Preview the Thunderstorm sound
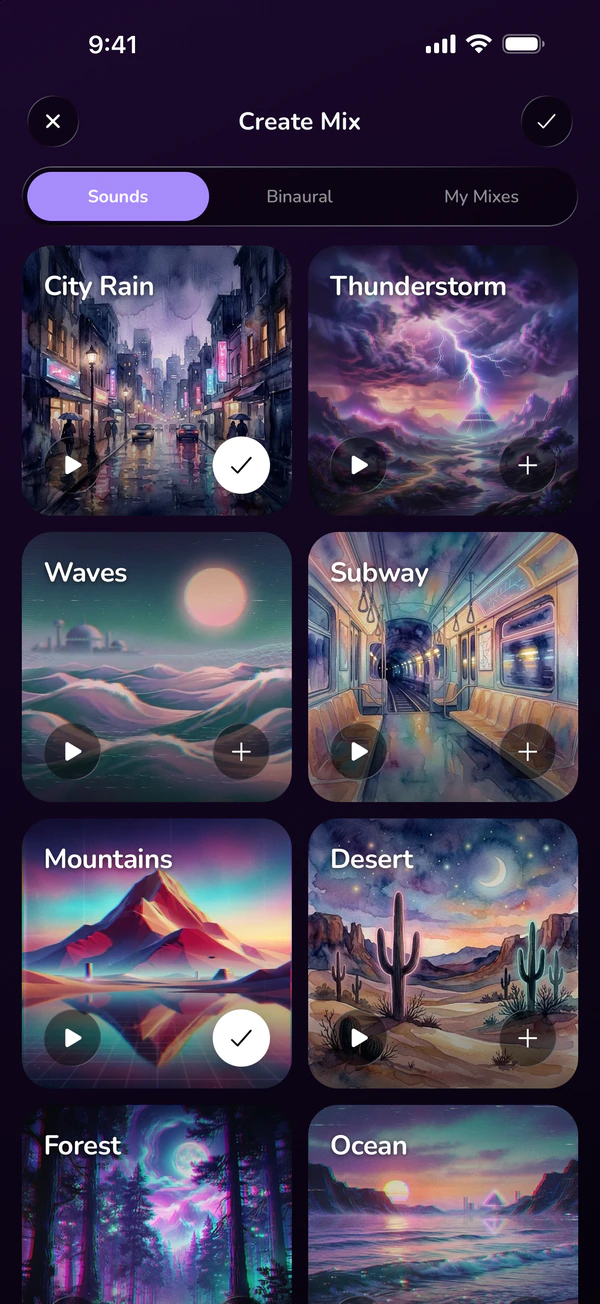Image resolution: width=600 pixels, height=1304 pixels. (x=359, y=465)
